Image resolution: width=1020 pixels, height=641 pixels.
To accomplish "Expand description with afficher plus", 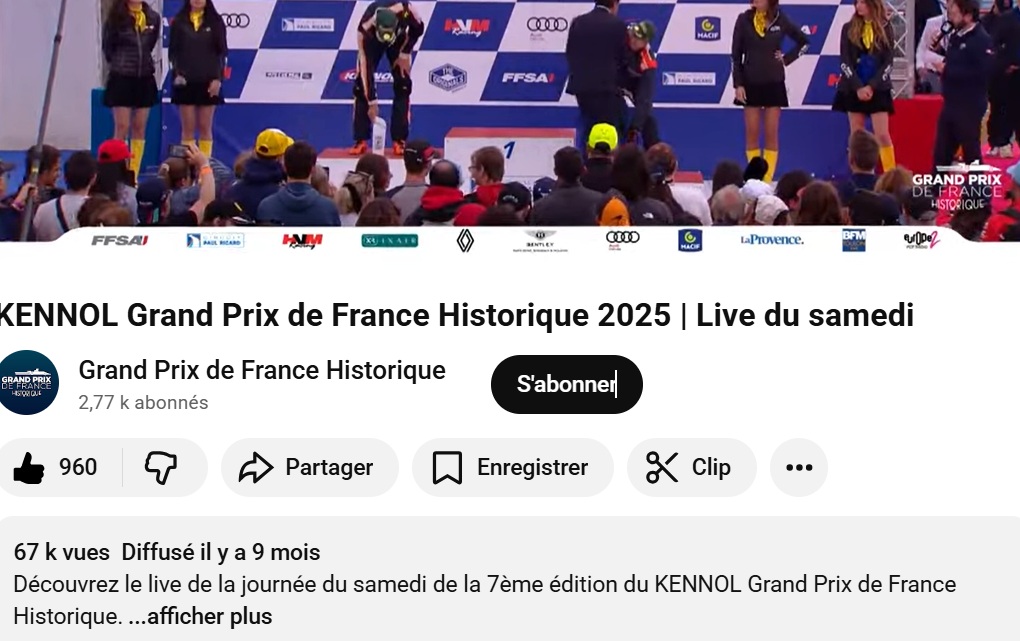I will [201, 616].
